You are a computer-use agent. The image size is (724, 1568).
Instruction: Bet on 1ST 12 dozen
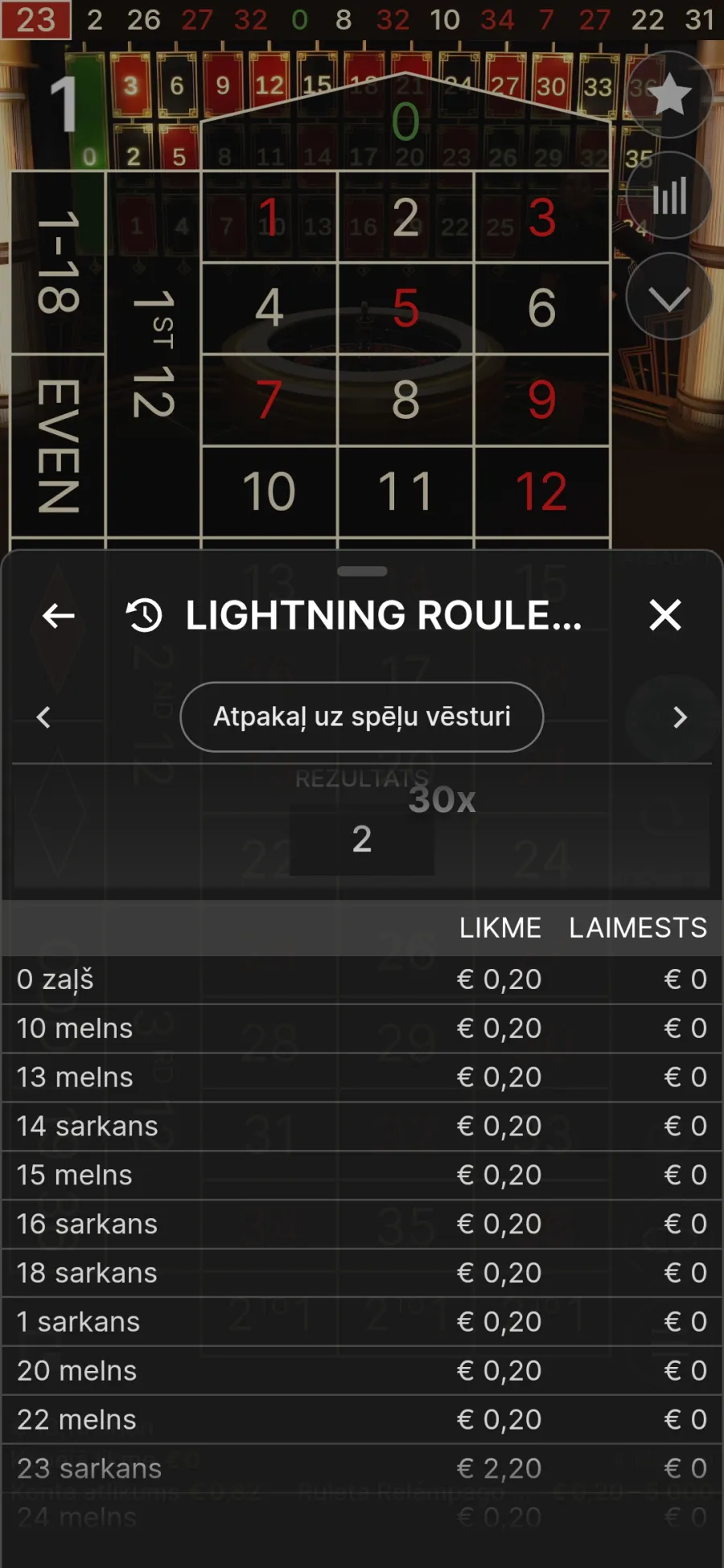point(153,354)
